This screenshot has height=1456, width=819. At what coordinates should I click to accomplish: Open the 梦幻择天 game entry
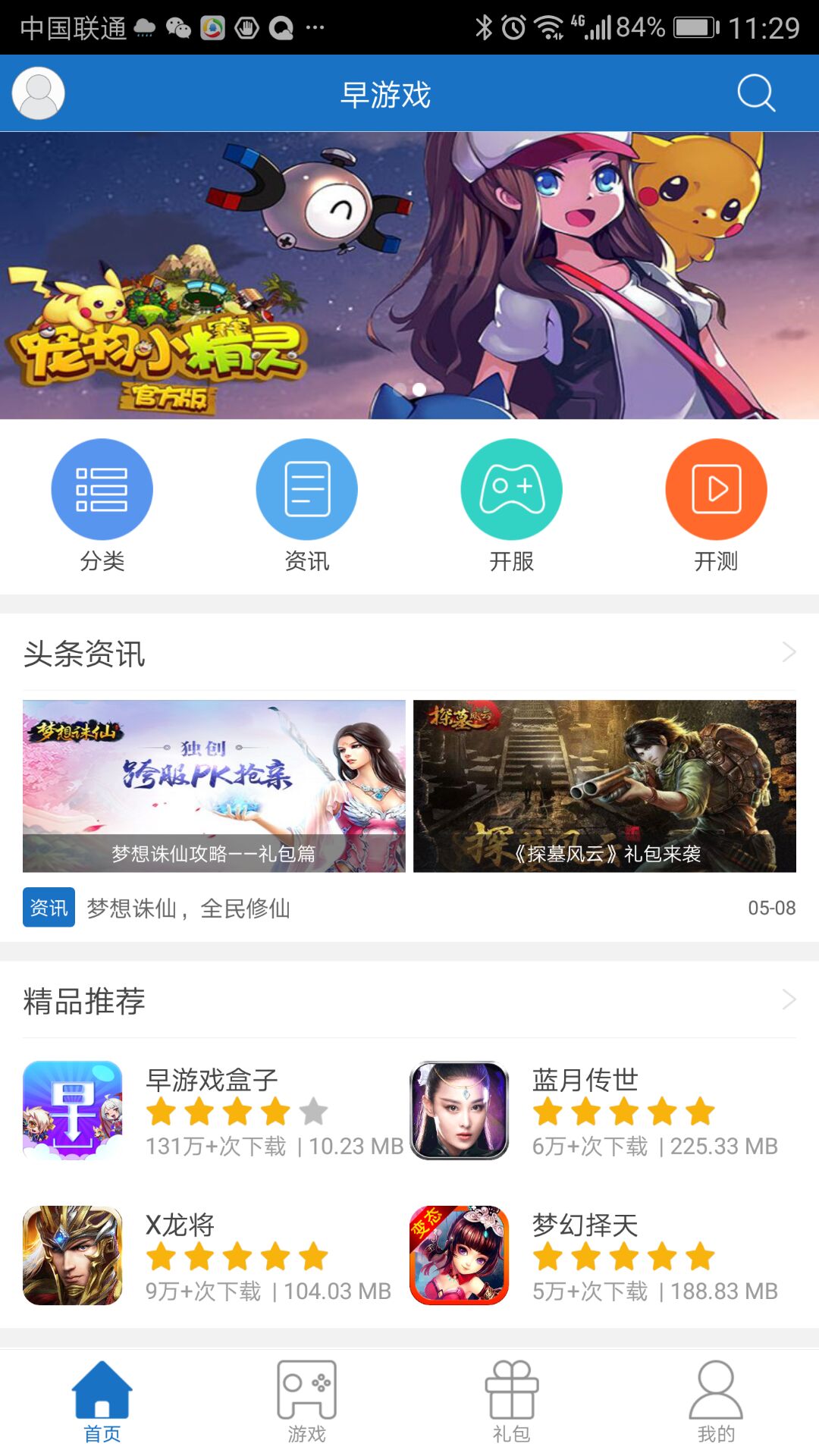click(599, 1255)
